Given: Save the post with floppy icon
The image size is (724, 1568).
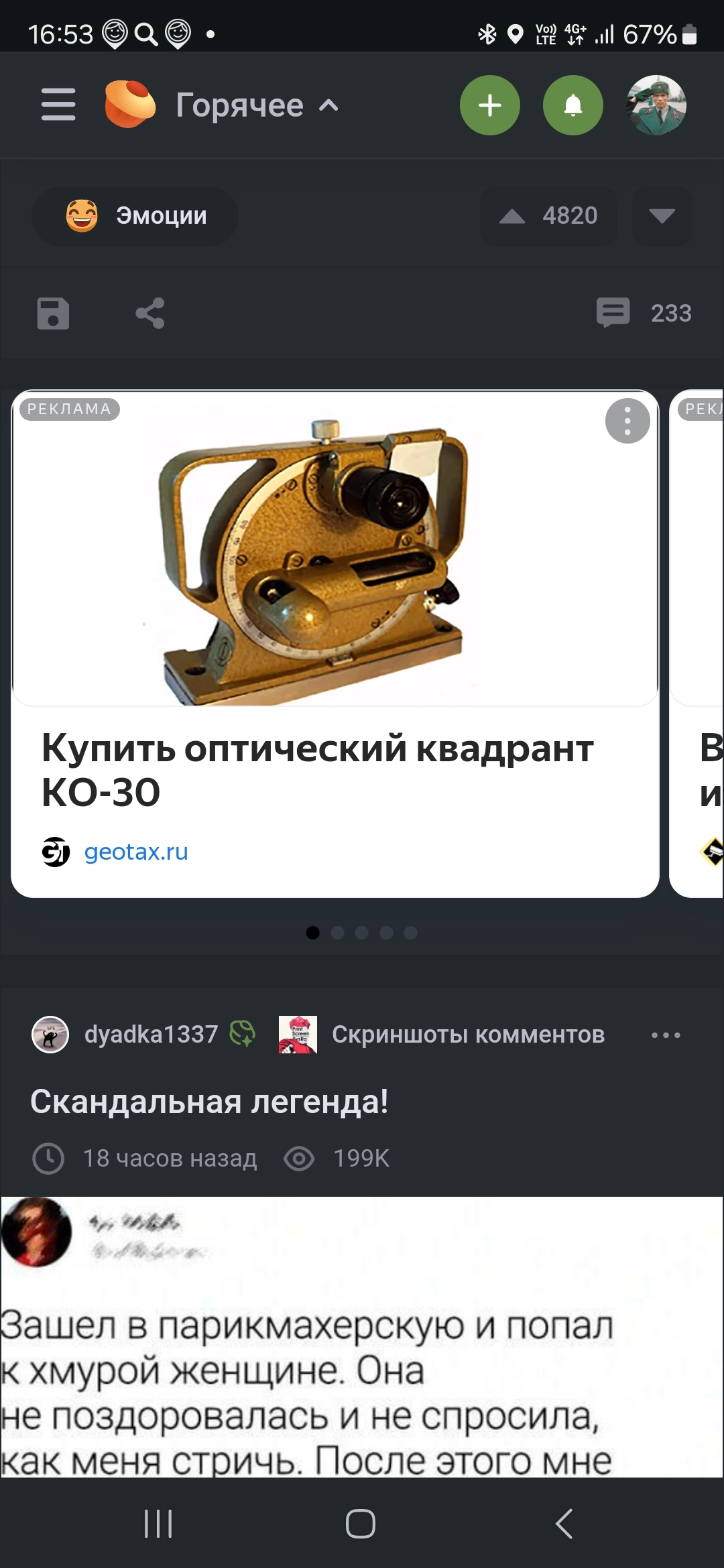Looking at the screenshot, I should coord(53,313).
